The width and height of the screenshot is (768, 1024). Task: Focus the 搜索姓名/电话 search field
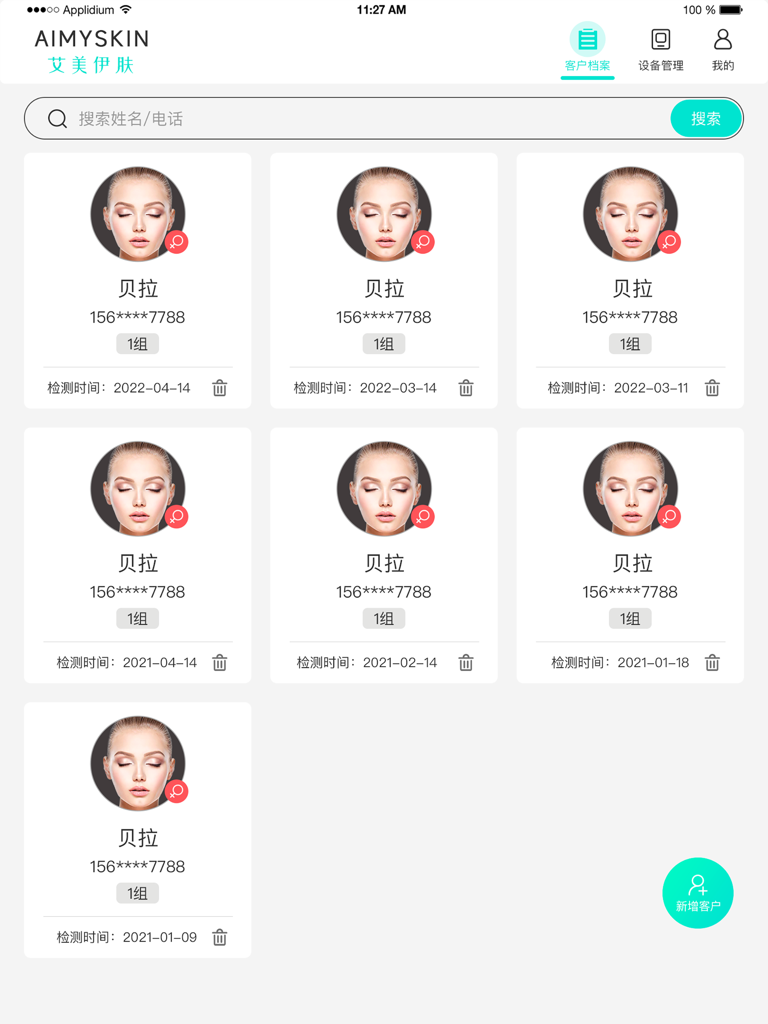tap(360, 119)
